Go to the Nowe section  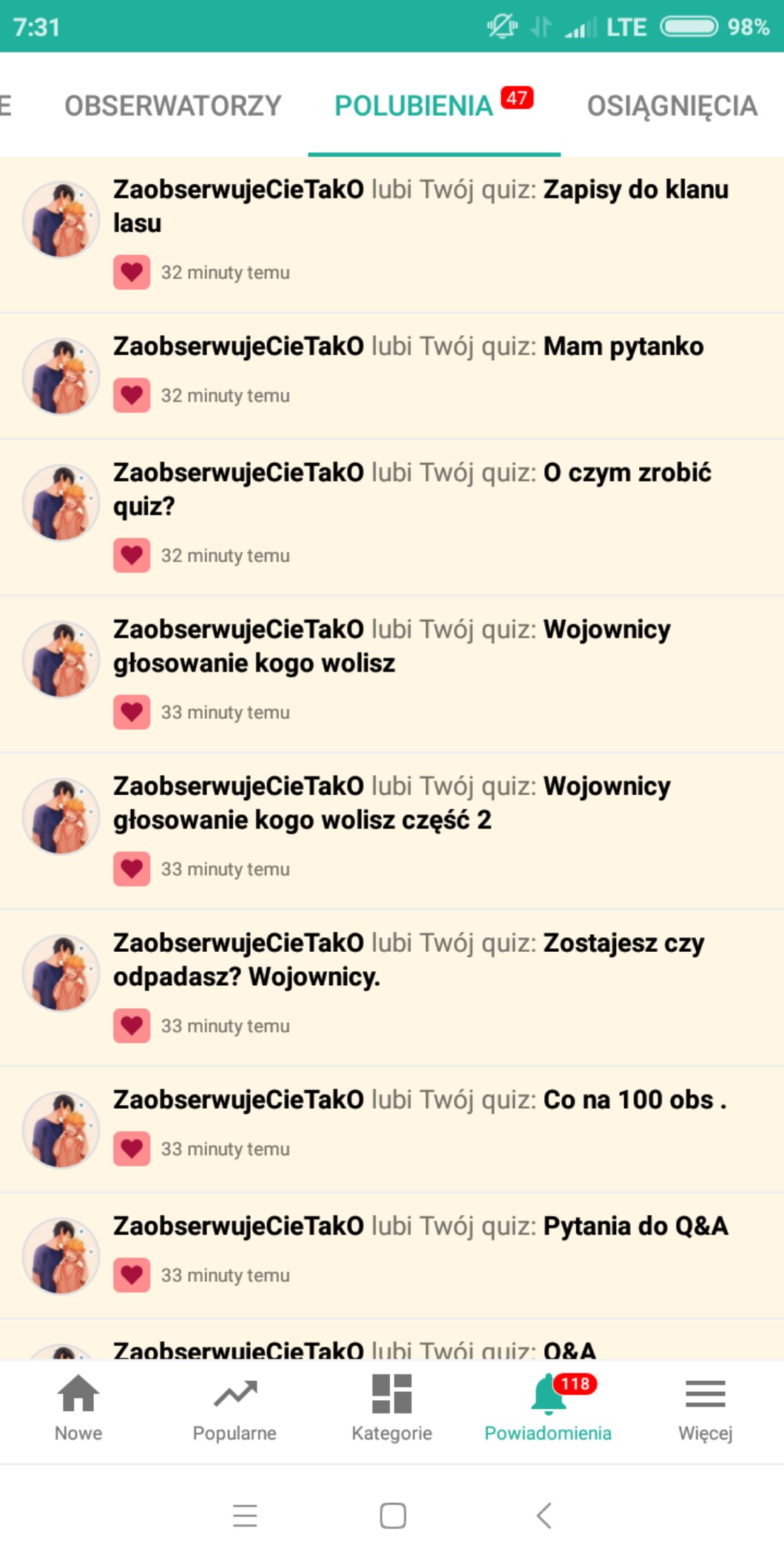pyautogui.click(x=78, y=1408)
